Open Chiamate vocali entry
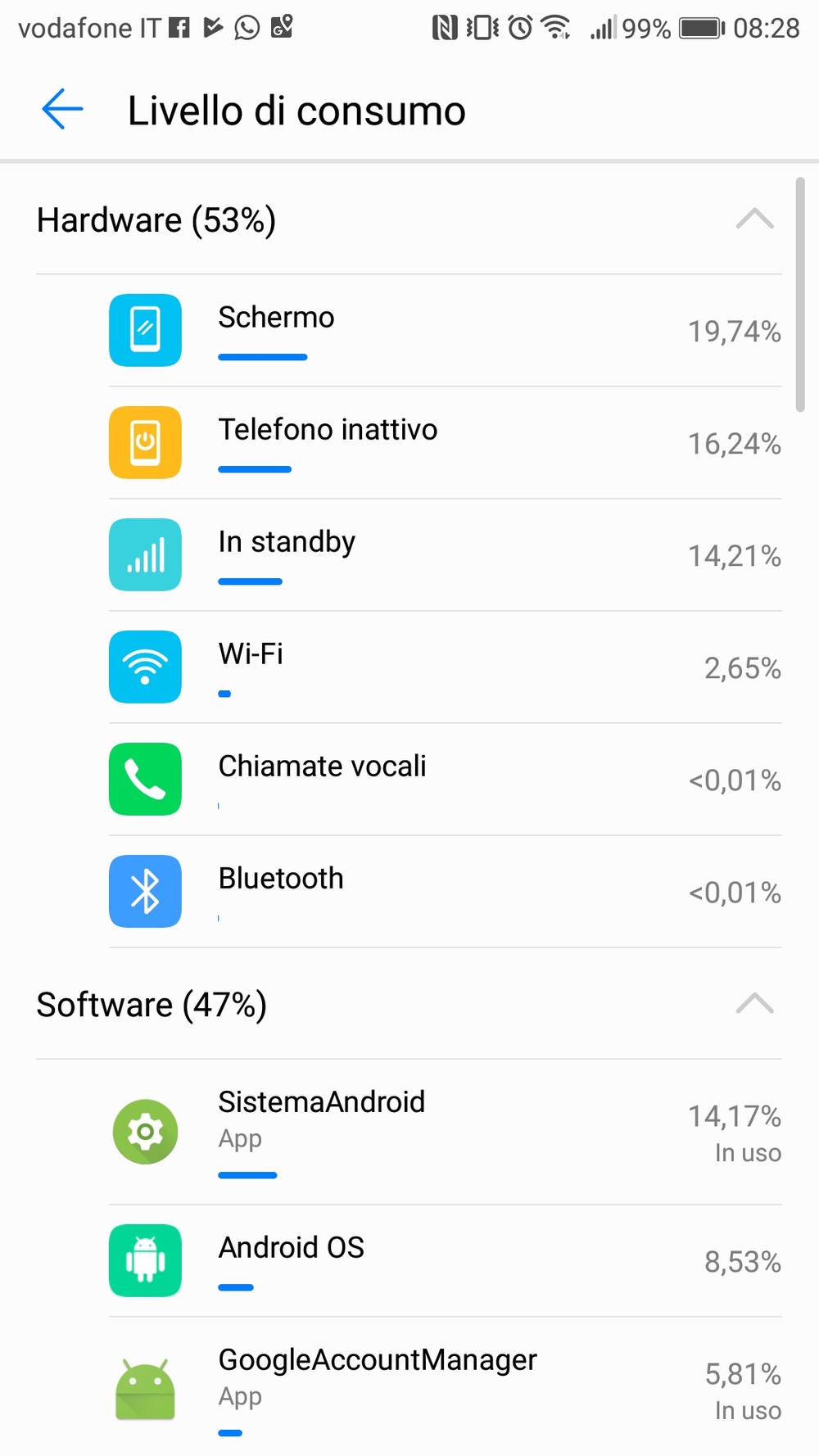819x1456 pixels. point(446,780)
